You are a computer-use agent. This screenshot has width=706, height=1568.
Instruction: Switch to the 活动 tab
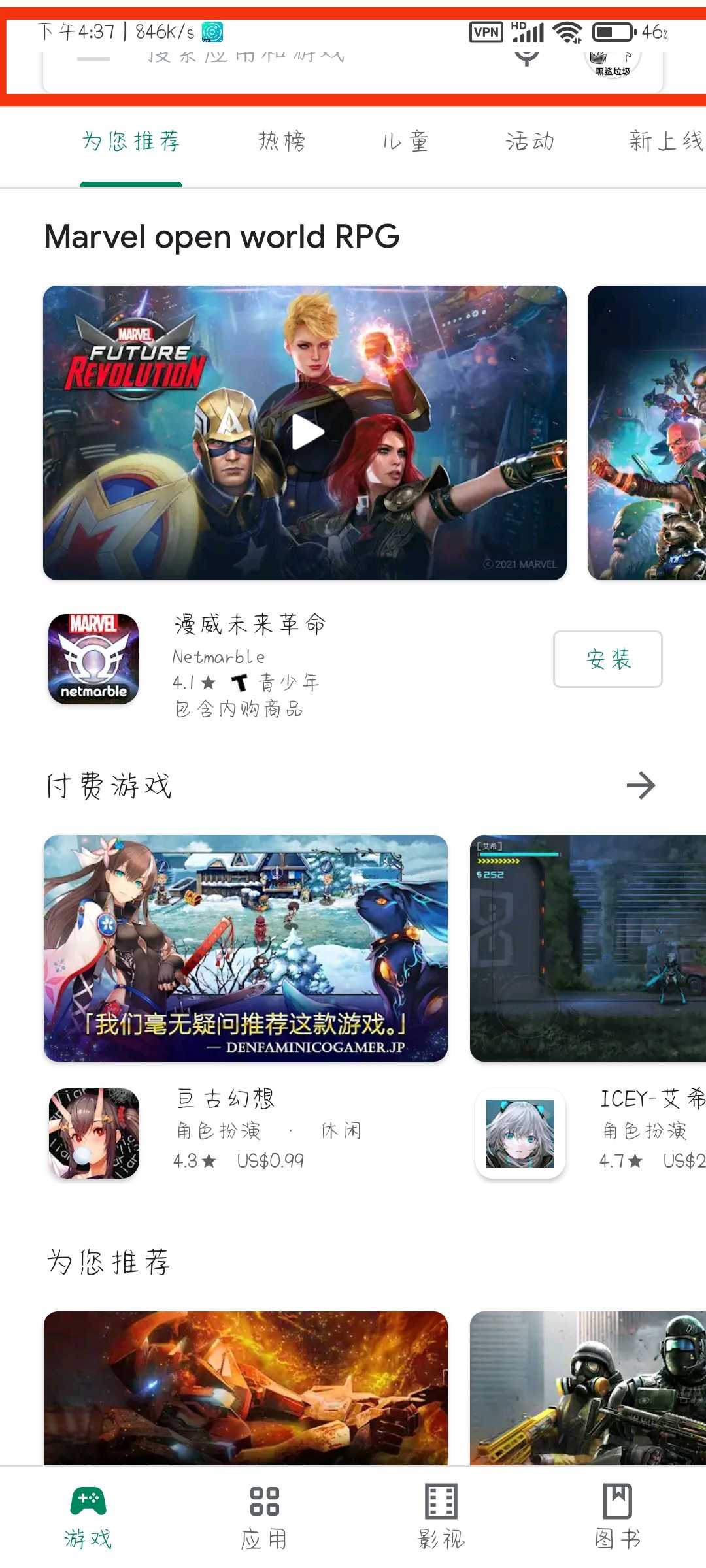[x=529, y=141]
